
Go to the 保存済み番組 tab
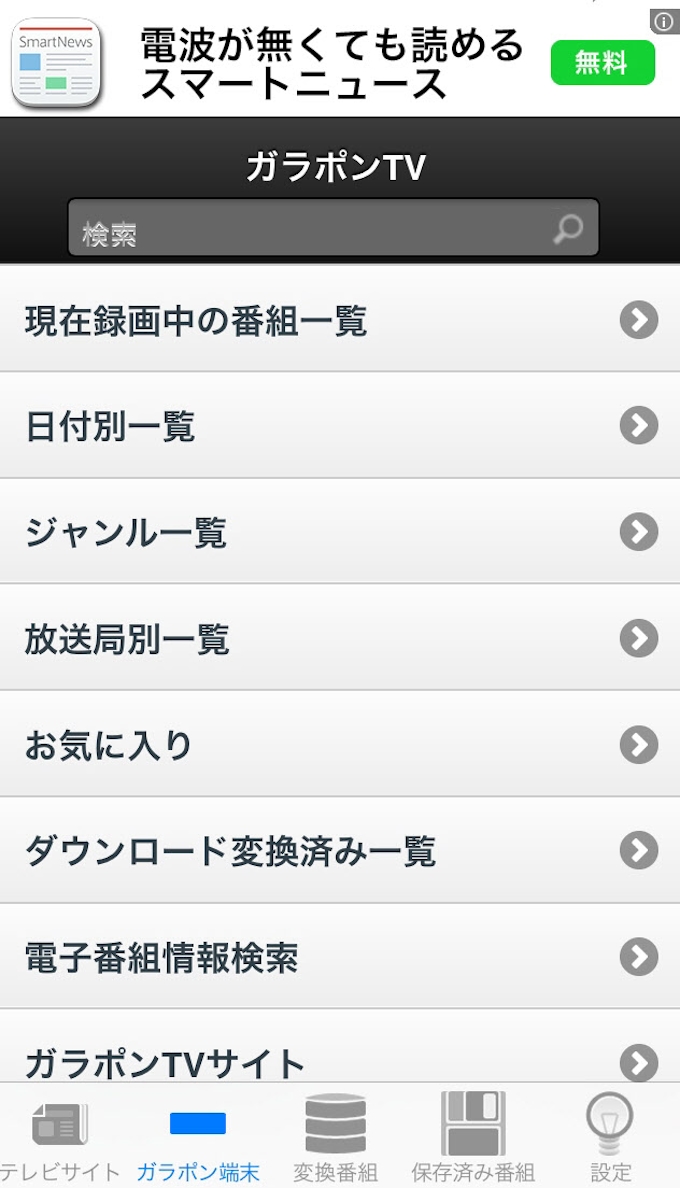(x=473, y=1136)
